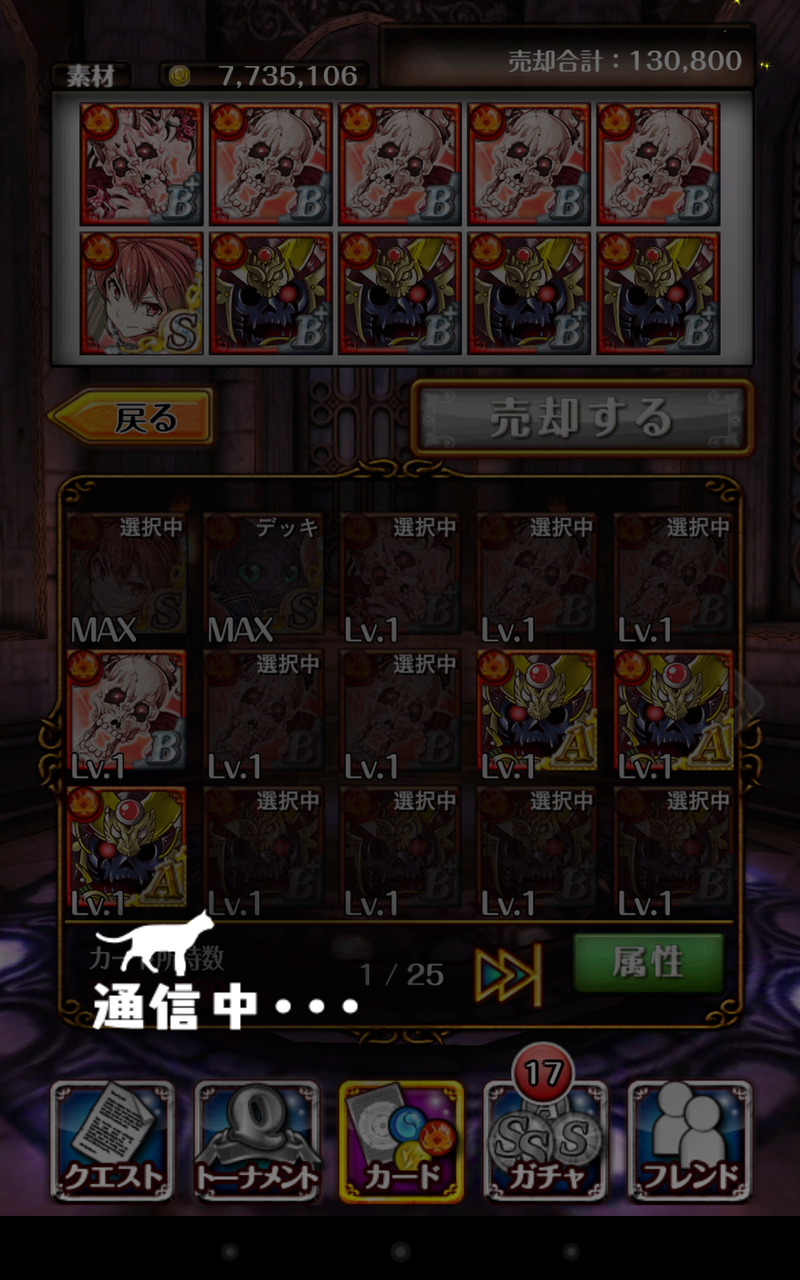Screen dimensions: 800x1280
Task: Switch to the トーナメント tournament tab
Action: [x=257, y=1141]
